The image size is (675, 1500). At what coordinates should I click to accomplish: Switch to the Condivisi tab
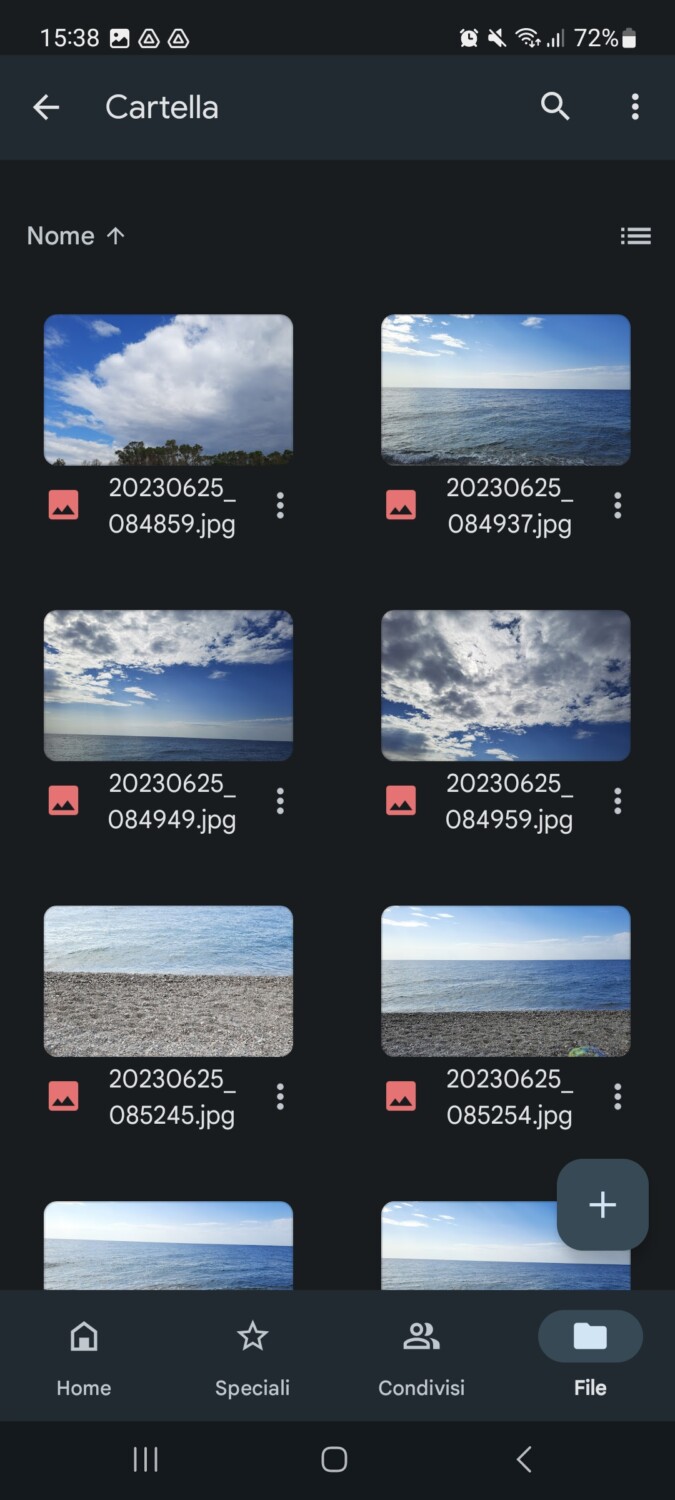point(421,1358)
